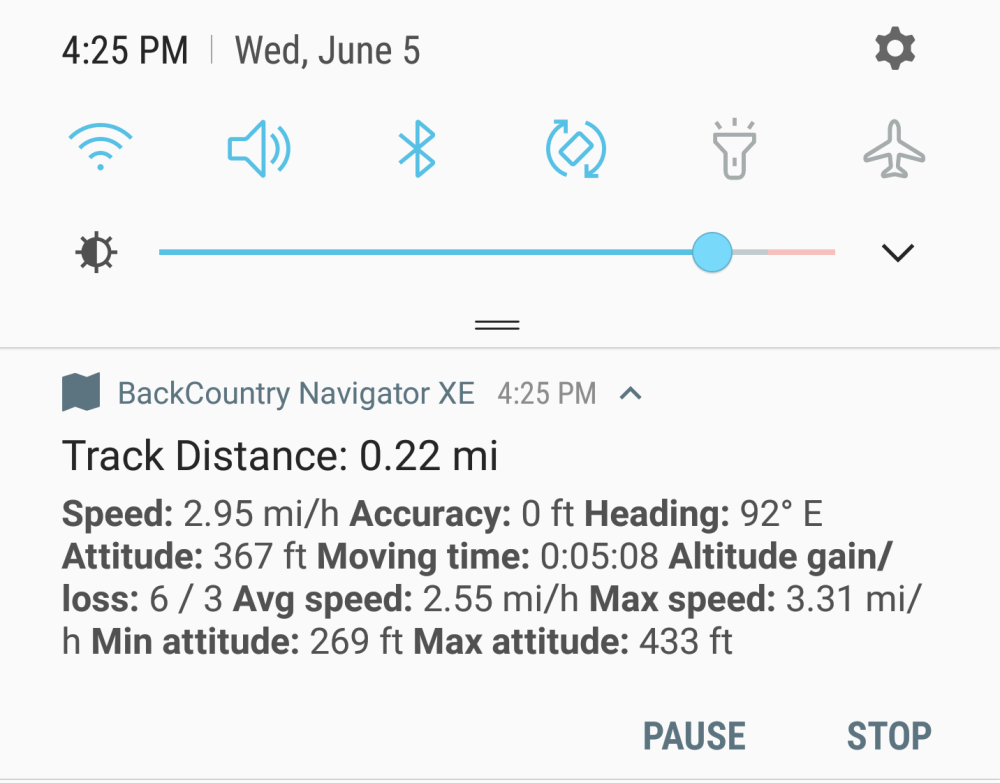1000x783 pixels.
Task: Set brightness to the slider's midpoint
Action: [x=497, y=253]
